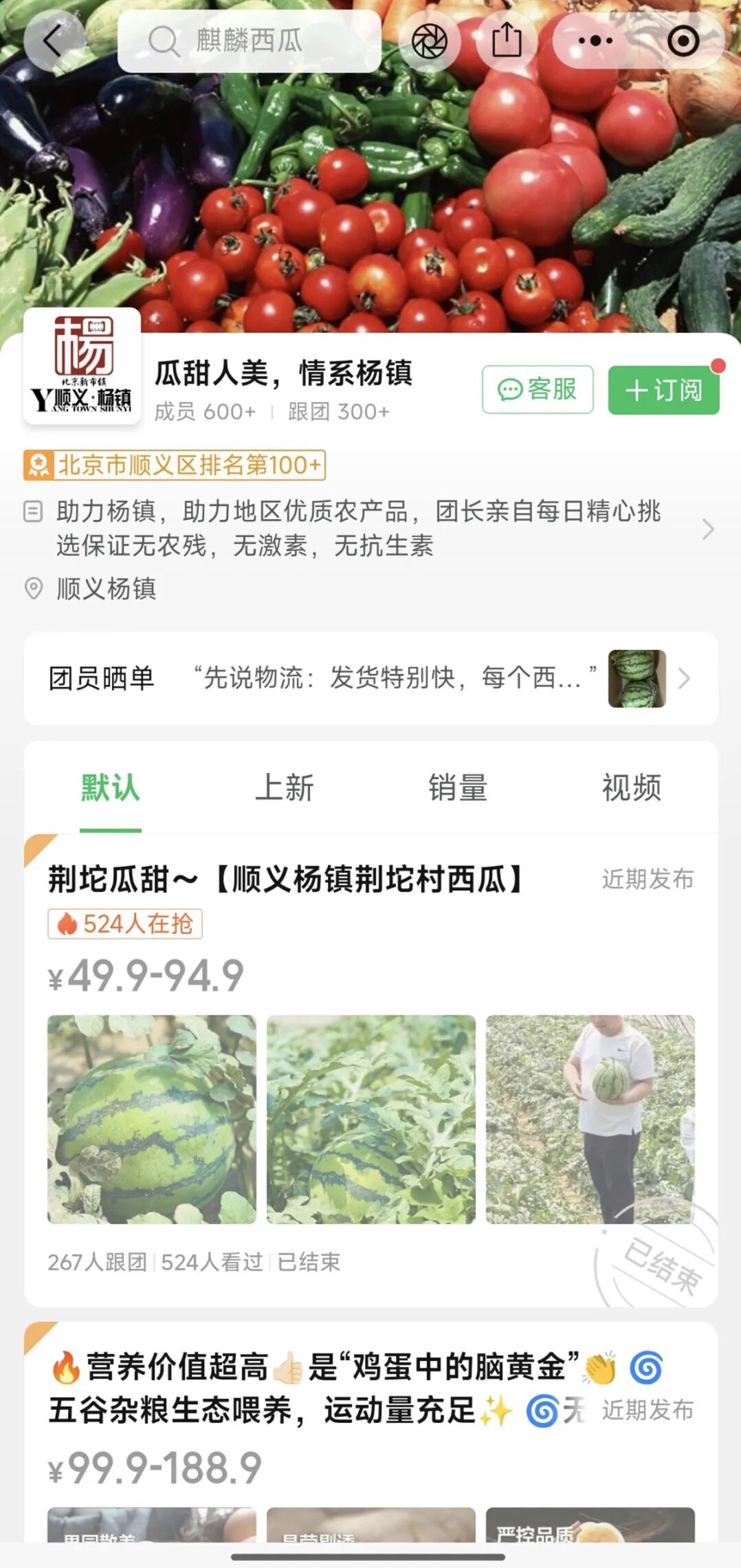Sort products by 销量
Viewport: 741px width, 1568px height.
(458, 788)
